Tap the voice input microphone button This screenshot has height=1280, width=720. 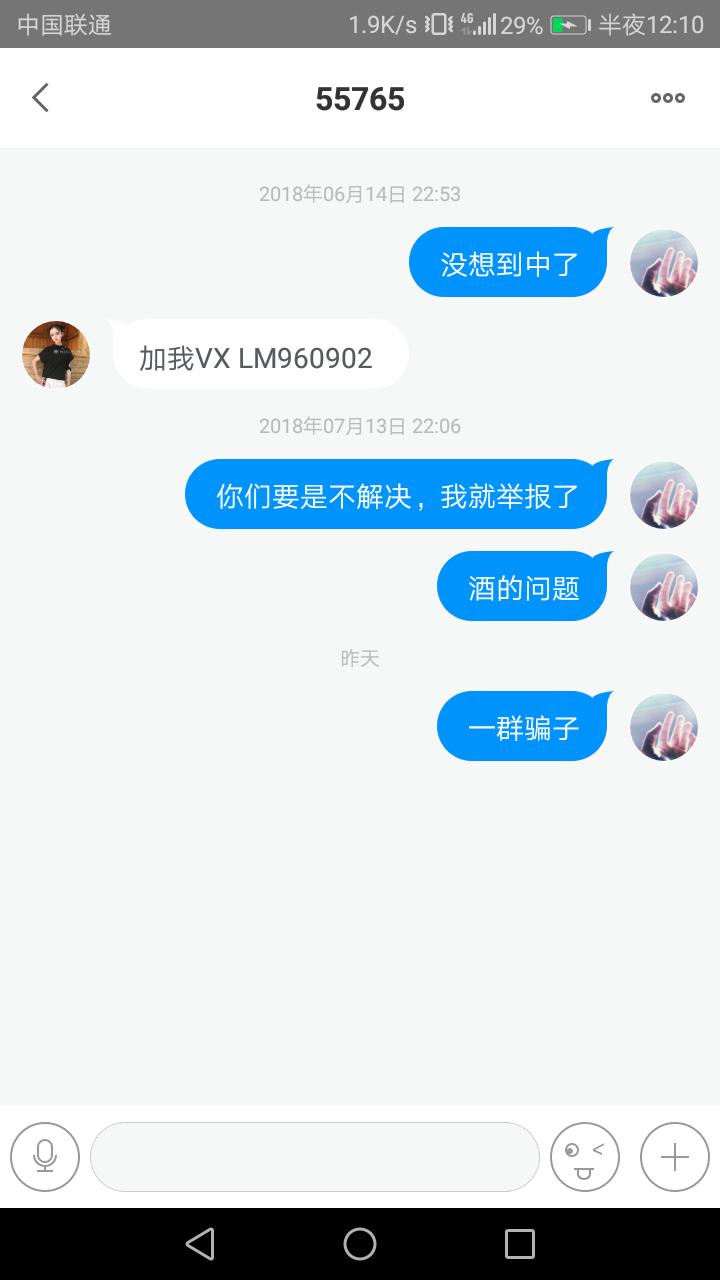click(x=45, y=1157)
